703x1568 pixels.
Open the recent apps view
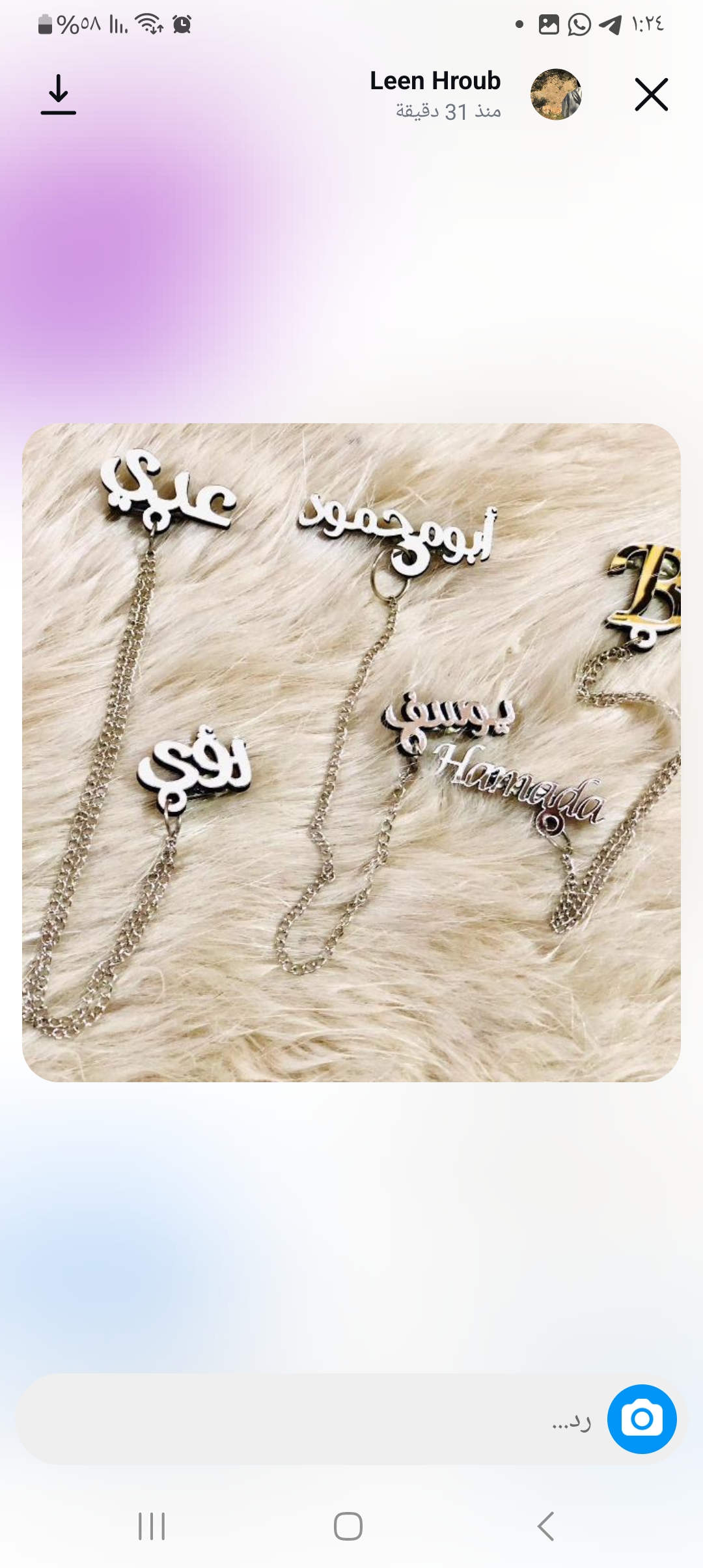click(152, 1526)
